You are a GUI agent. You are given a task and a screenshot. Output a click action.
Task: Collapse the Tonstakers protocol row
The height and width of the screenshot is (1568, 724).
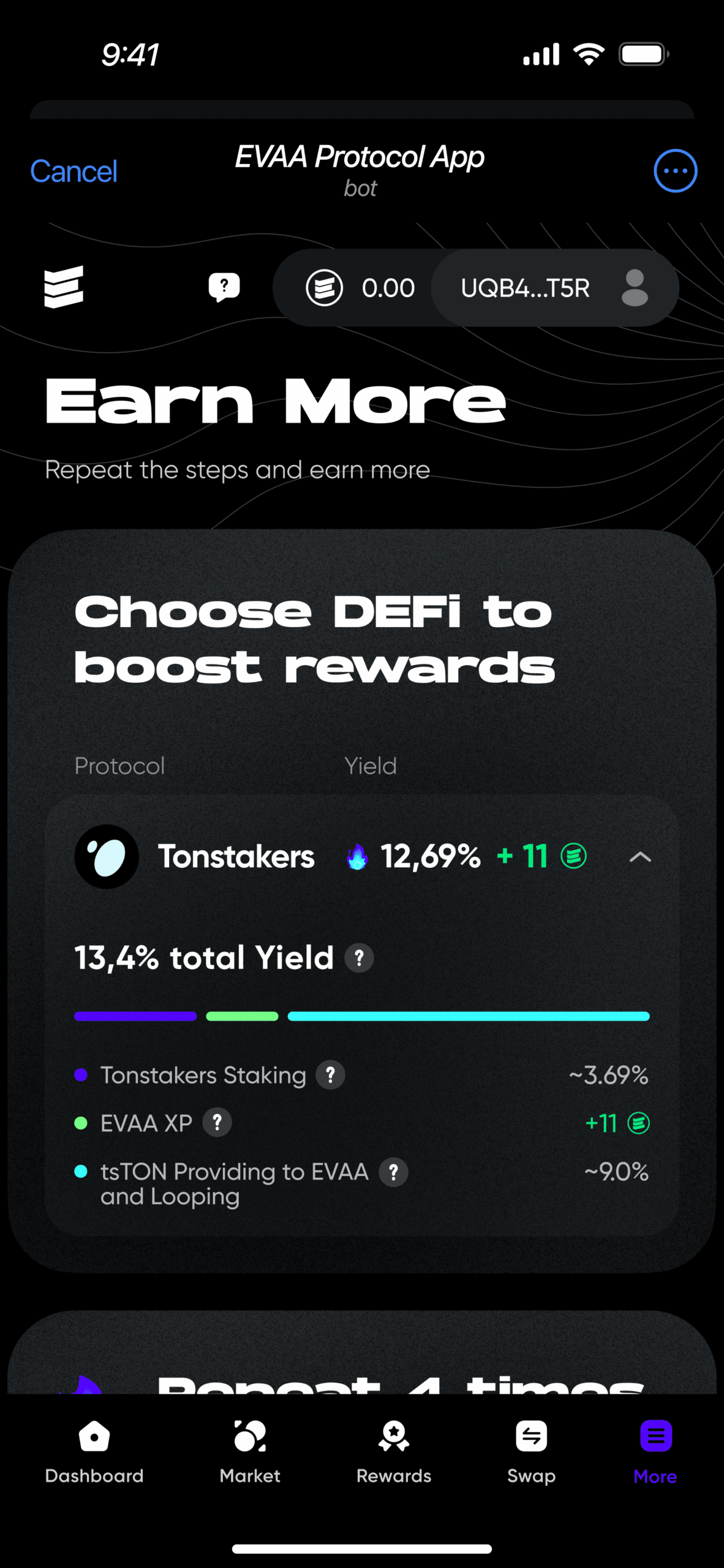pyautogui.click(x=639, y=857)
